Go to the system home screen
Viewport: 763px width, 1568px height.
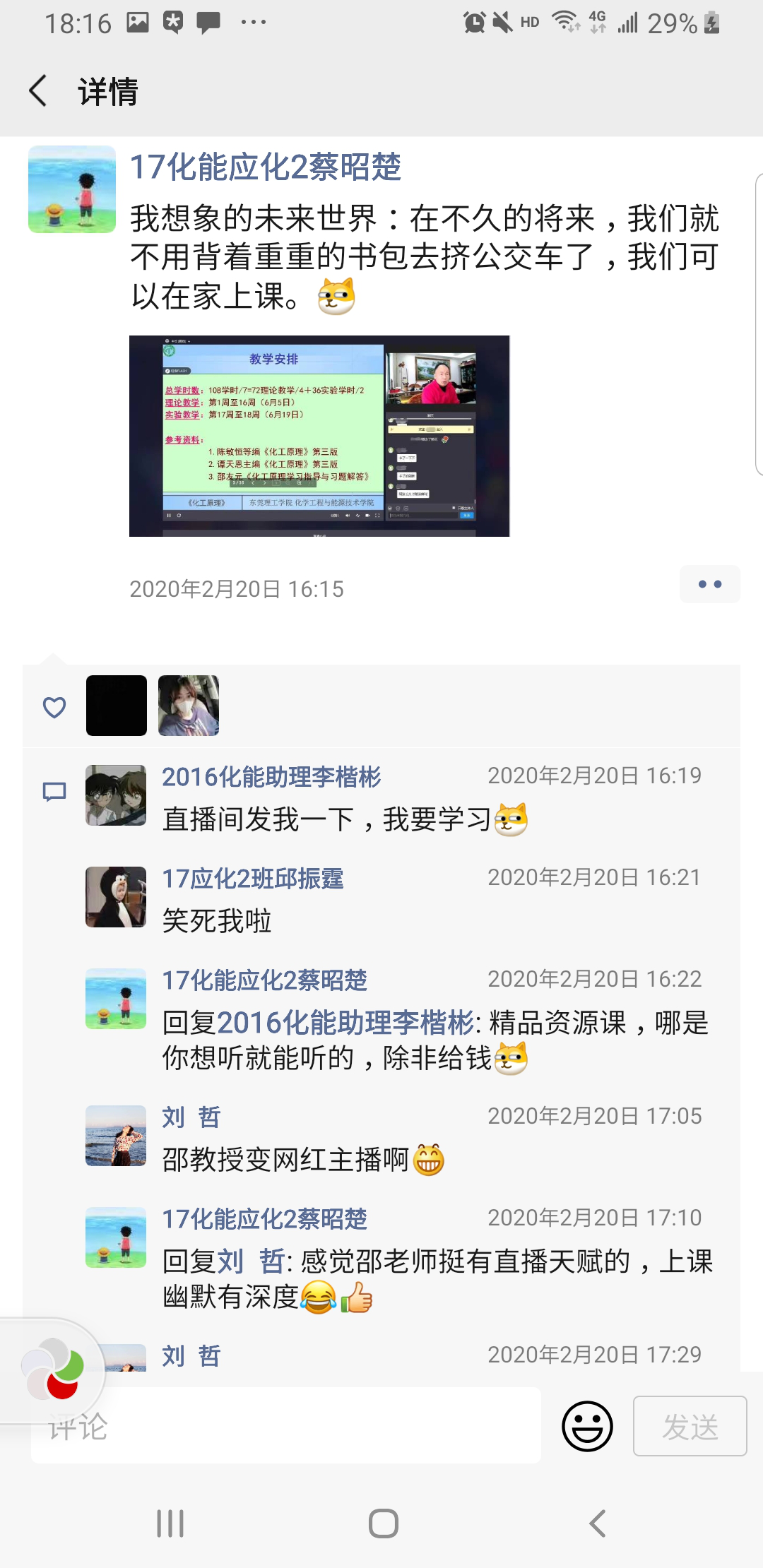383,1524
